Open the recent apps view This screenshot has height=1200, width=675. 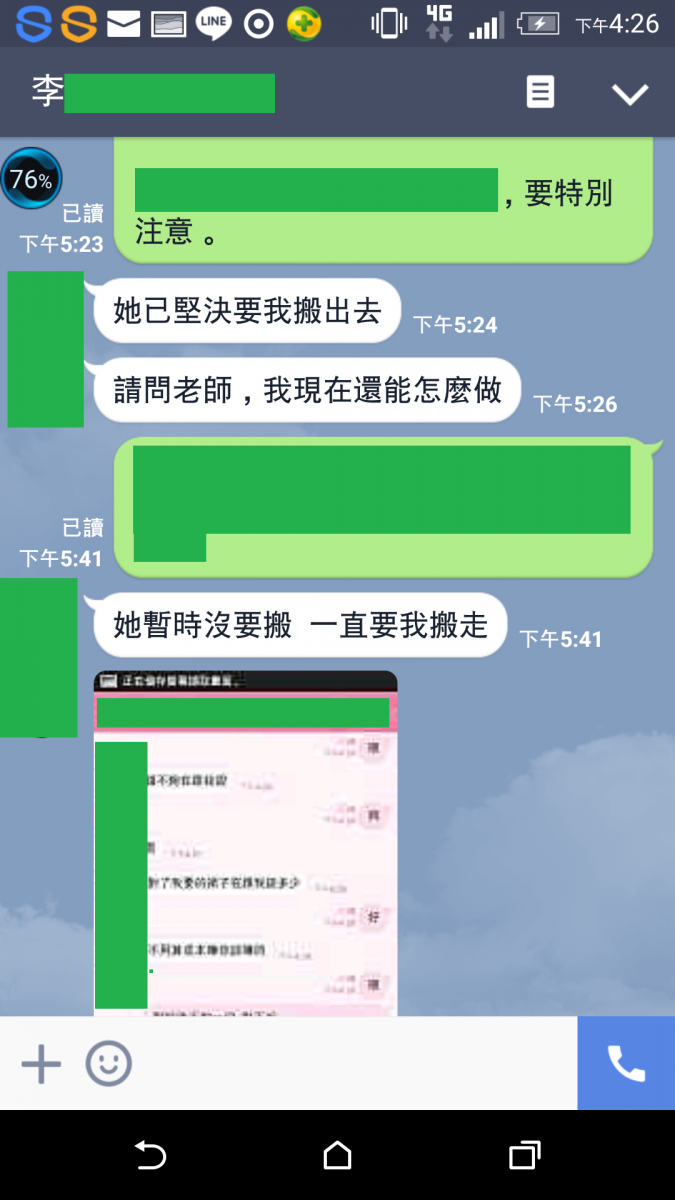point(524,1156)
